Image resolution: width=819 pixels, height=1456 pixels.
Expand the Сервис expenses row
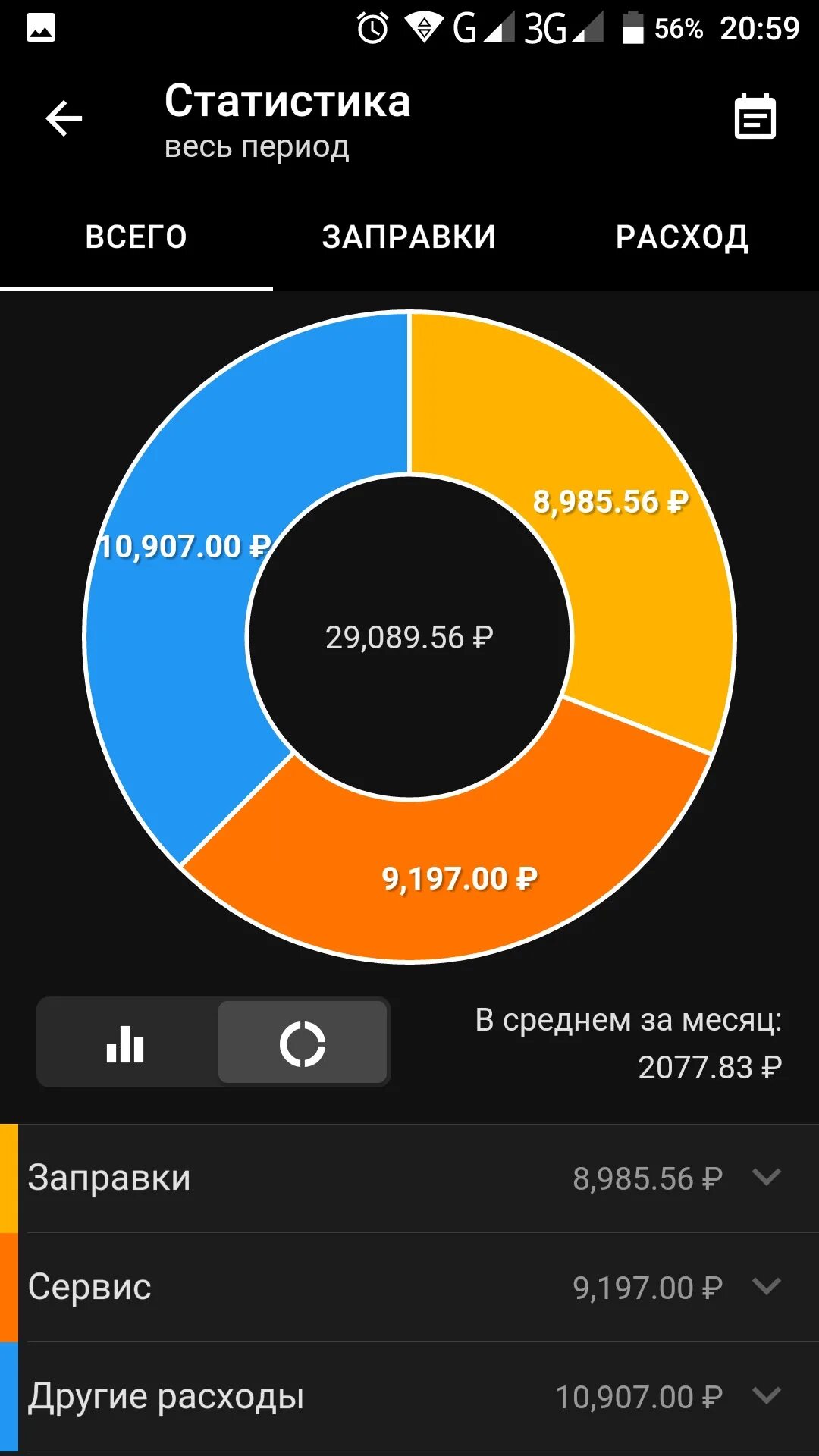(x=766, y=1286)
